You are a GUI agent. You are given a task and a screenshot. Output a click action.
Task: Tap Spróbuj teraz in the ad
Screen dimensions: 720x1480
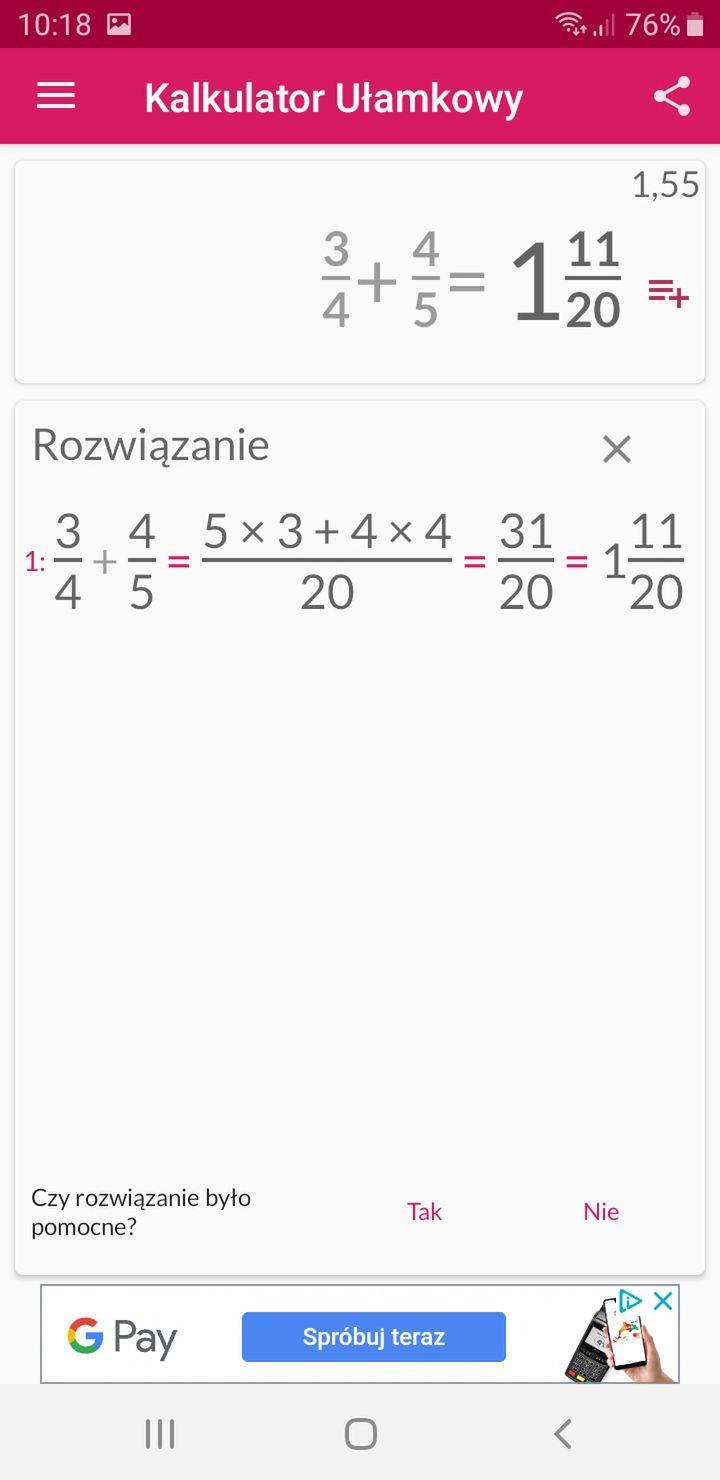(x=374, y=1337)
